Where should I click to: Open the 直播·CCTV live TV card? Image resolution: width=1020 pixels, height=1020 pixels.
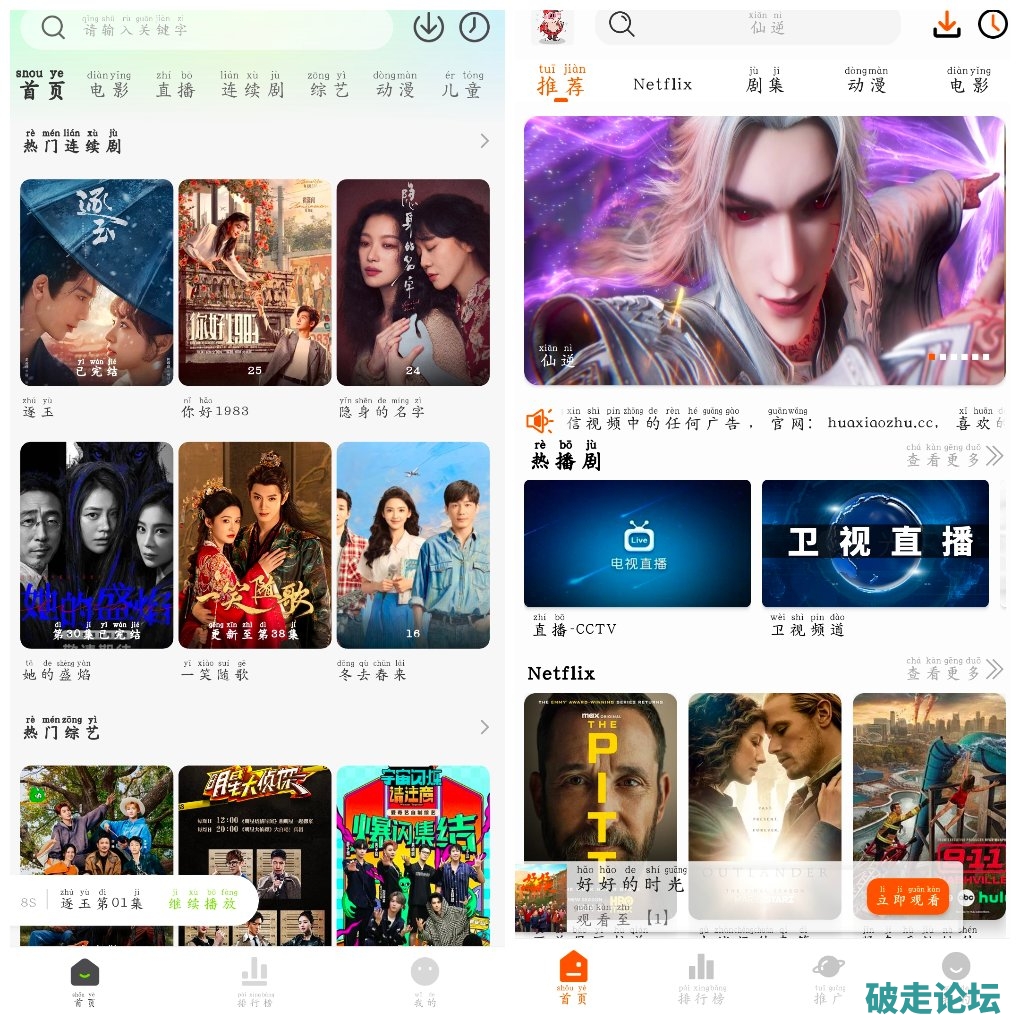pyautogui.click(x=637, y=544)
